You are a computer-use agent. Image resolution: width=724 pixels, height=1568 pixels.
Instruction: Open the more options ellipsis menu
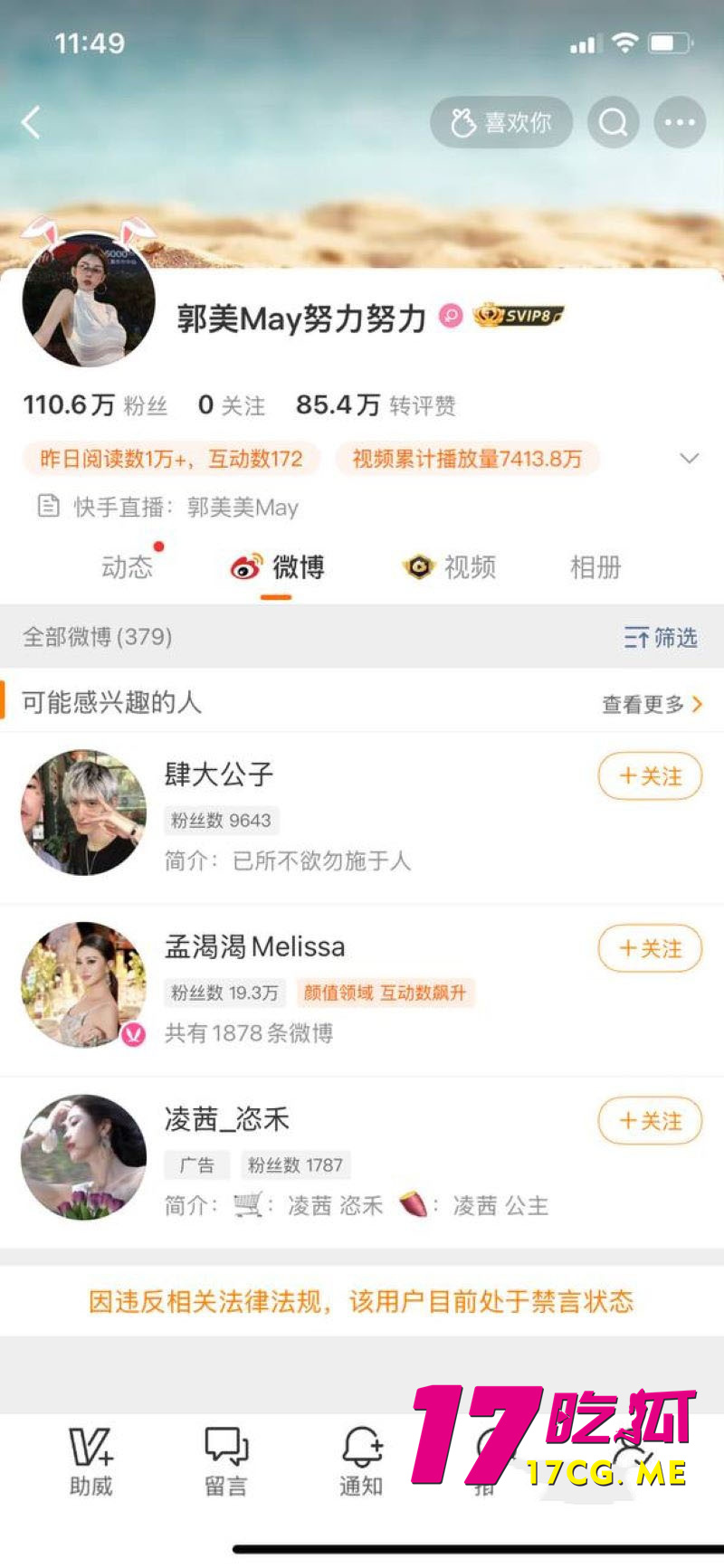[x=680, y=122]
